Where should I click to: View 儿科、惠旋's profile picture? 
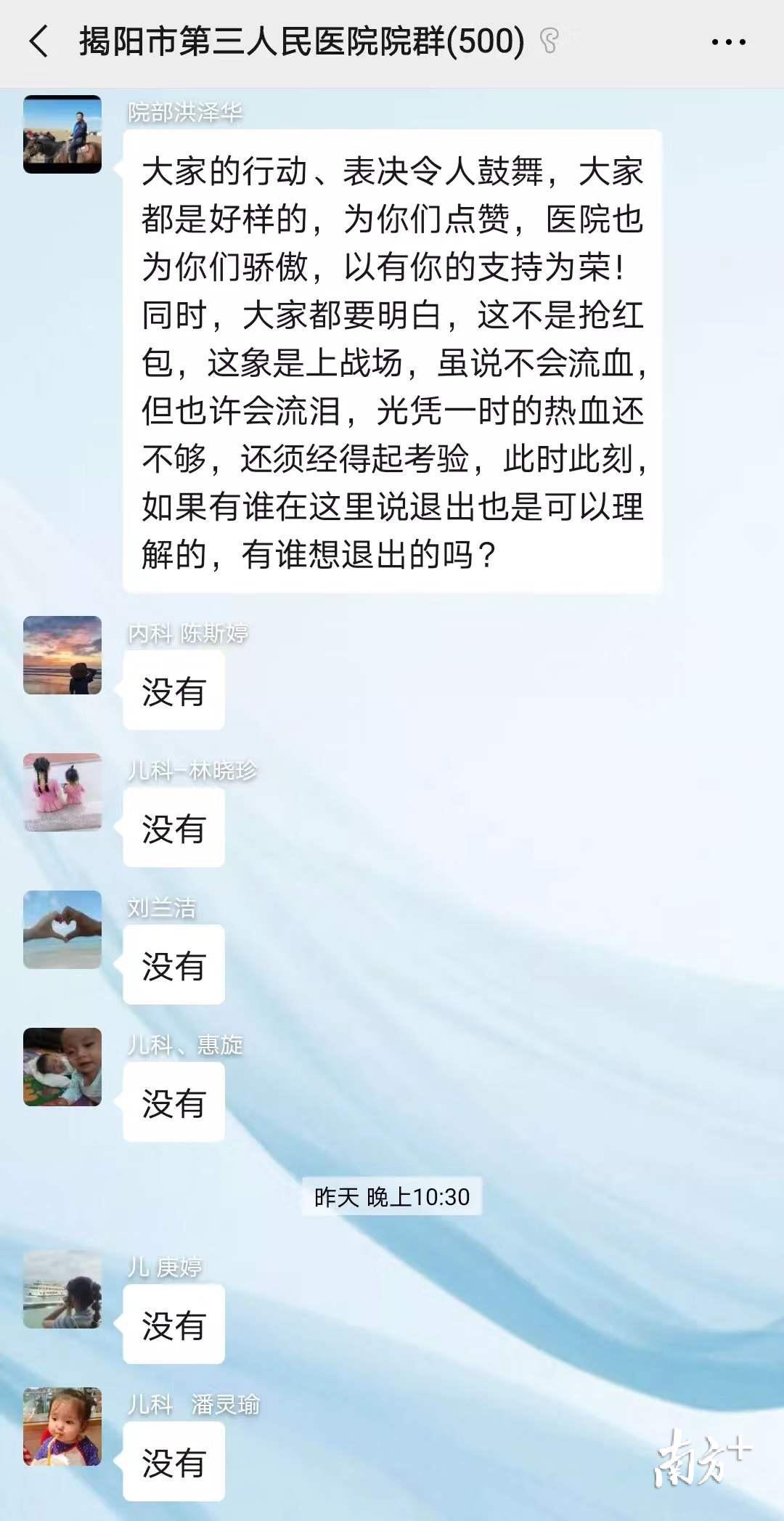coord(62,1067)
